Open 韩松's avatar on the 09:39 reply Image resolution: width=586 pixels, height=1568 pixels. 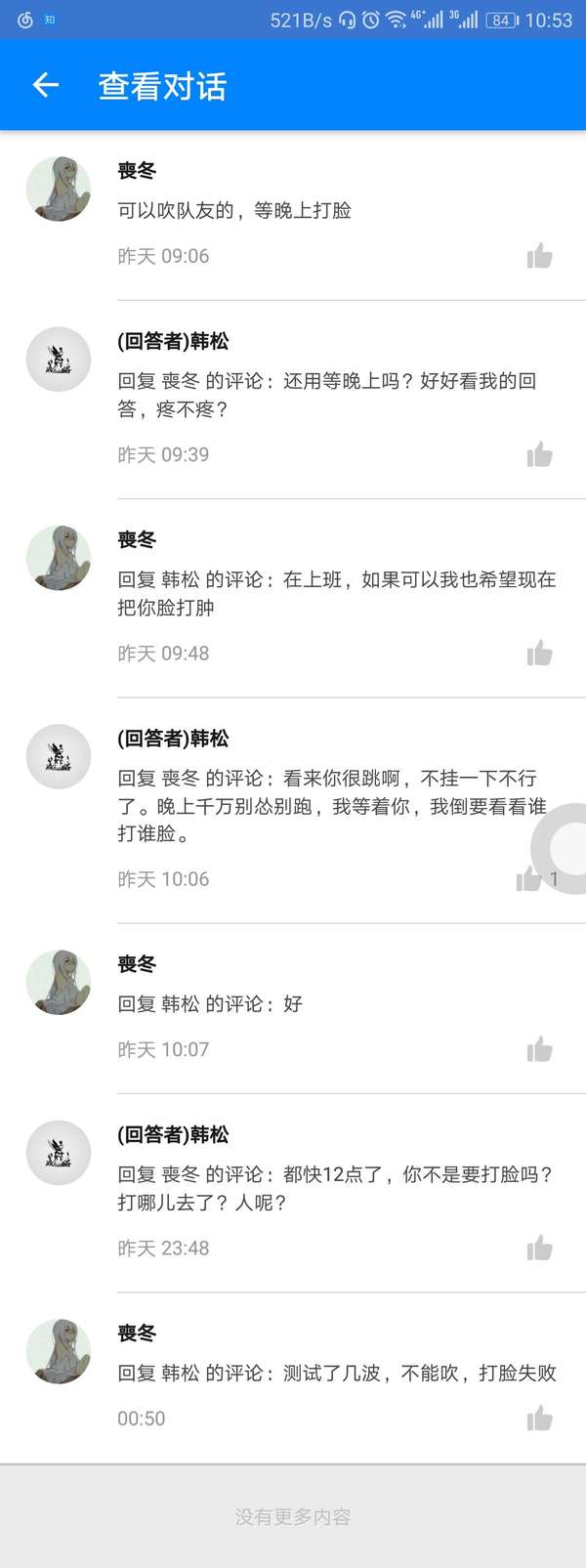coord(59,360)
